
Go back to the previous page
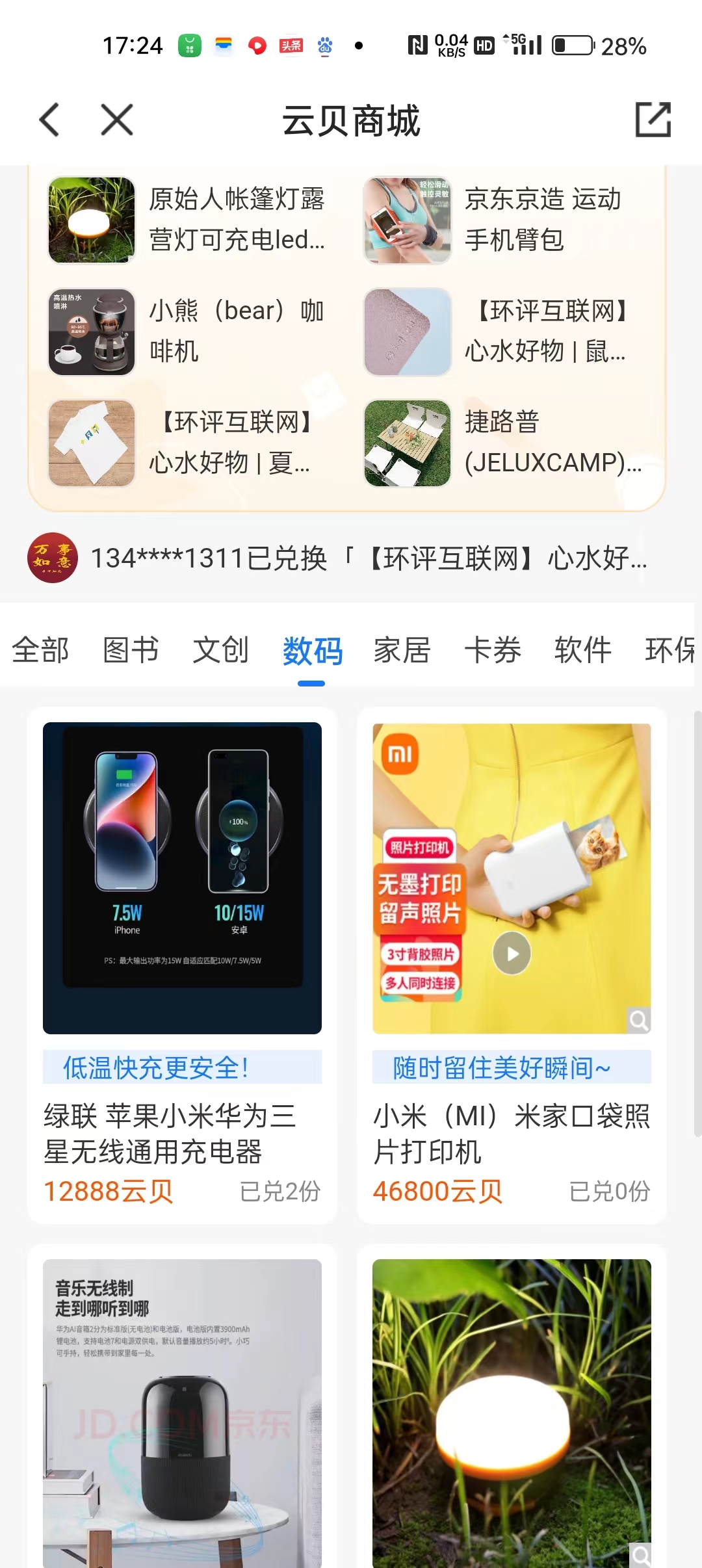(49, 120)
